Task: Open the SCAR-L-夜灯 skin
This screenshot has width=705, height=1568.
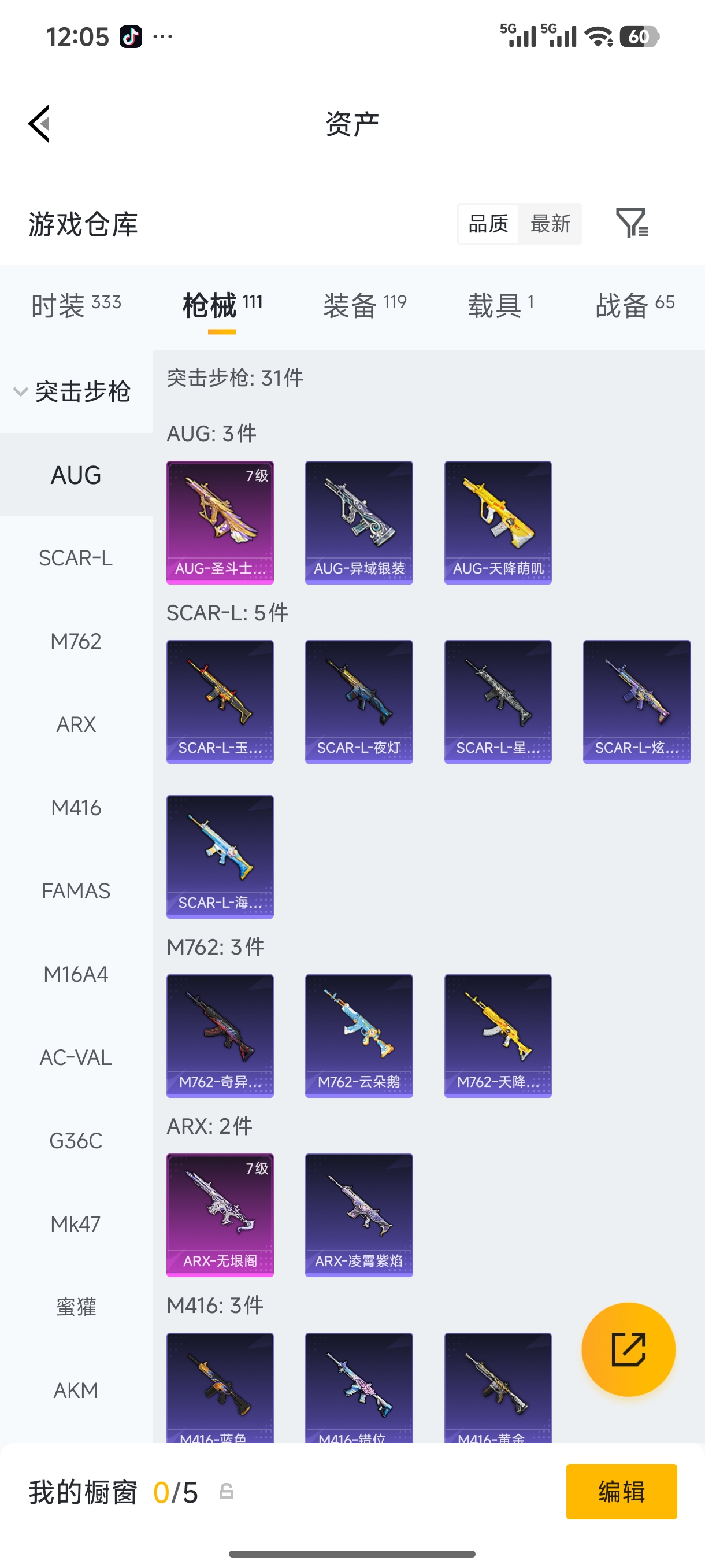Action: point(359,701)
